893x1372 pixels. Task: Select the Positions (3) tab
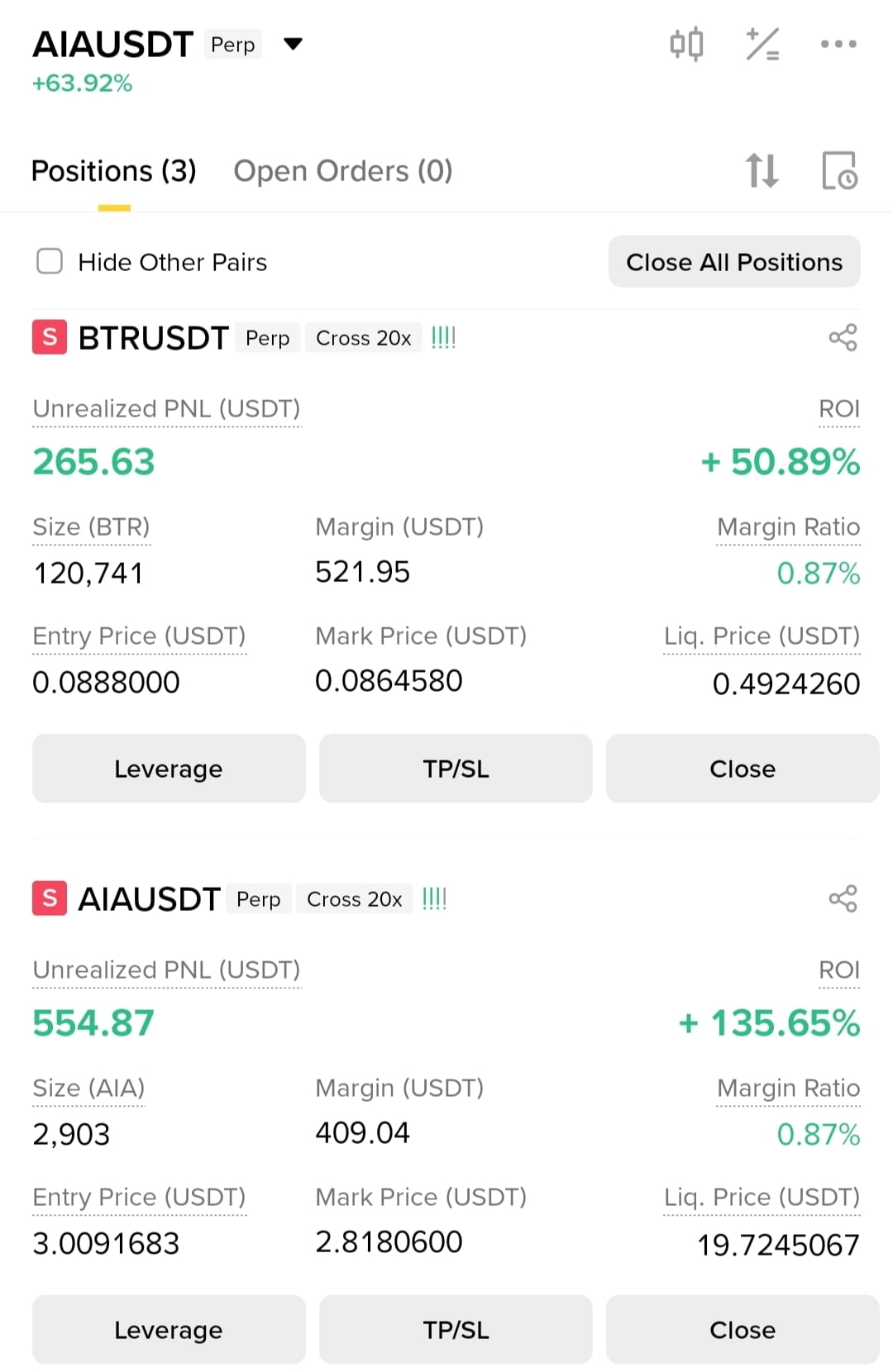(x=114, y=171)
